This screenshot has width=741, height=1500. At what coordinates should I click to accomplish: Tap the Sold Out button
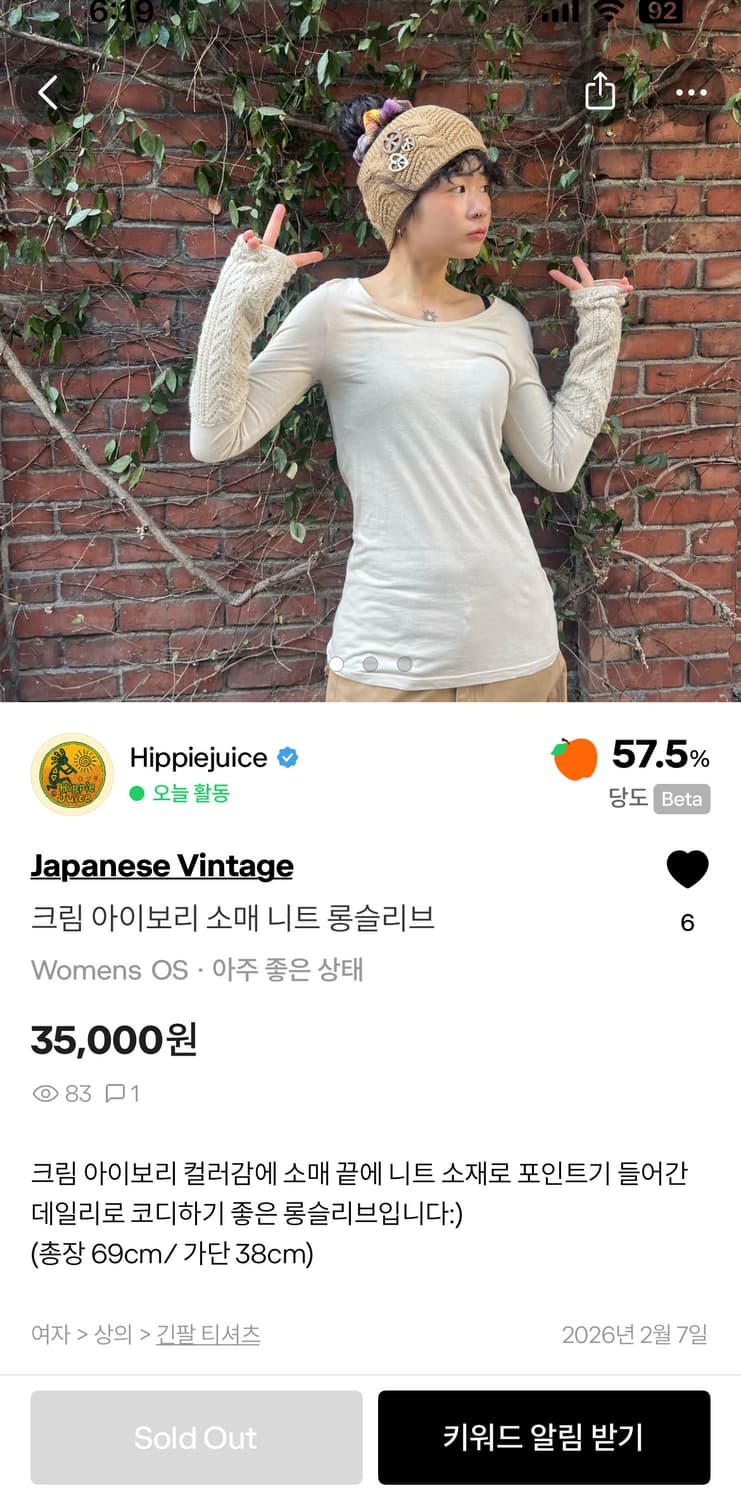[196, 1437]
